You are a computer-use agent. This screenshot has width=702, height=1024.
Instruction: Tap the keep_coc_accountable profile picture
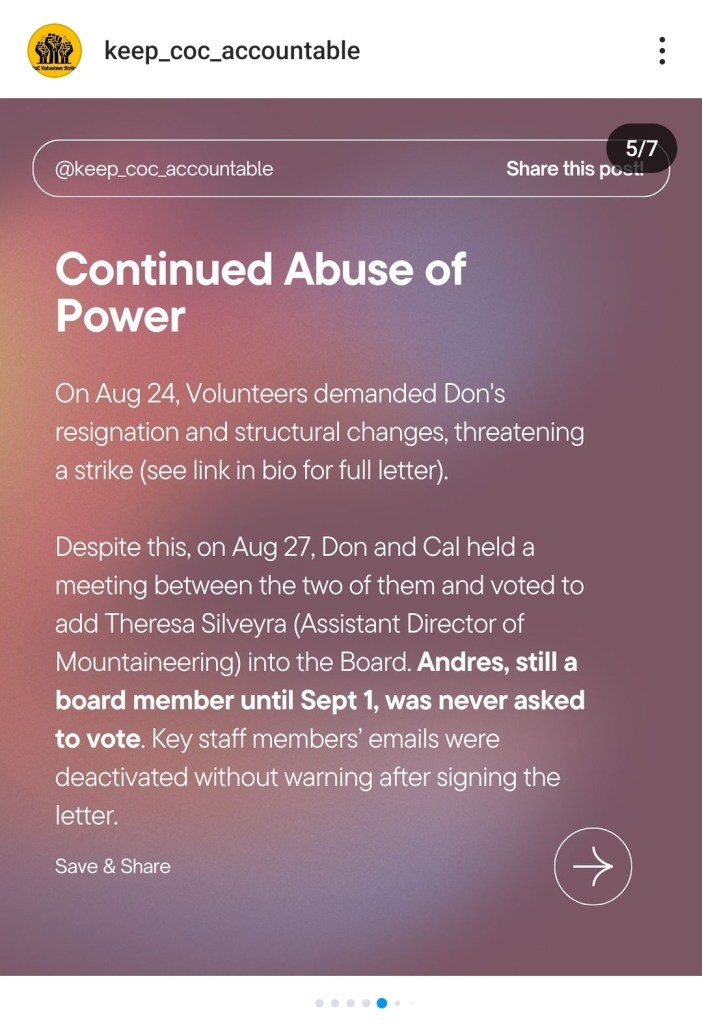[x=54, y=51]
